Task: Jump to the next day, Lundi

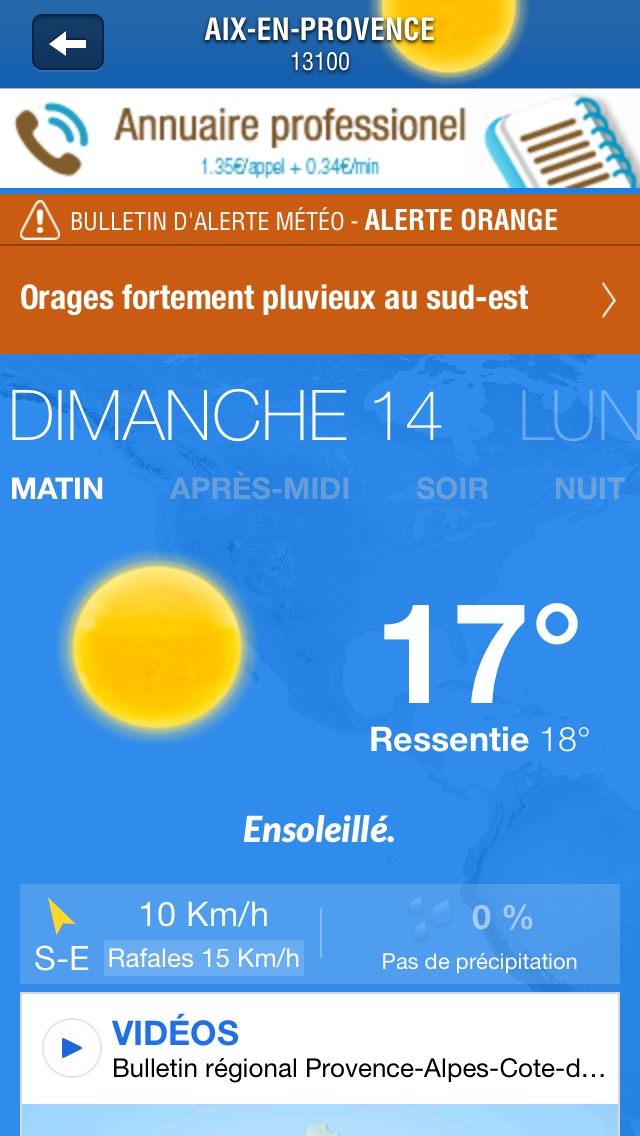Action: 580,416
